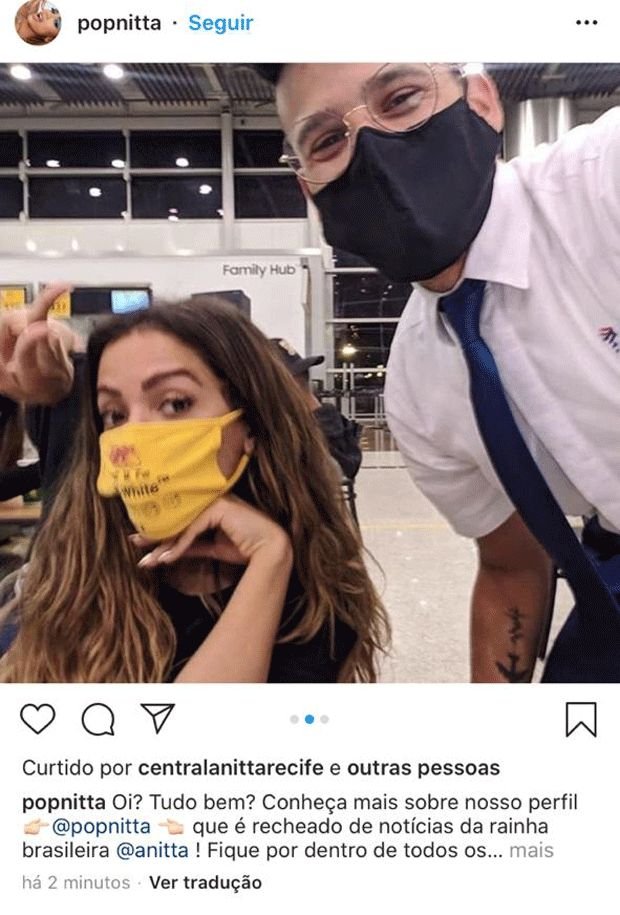Share the post via the paper plane icon
The height and width of the screenshot is (915, 620).
[157, 718]
